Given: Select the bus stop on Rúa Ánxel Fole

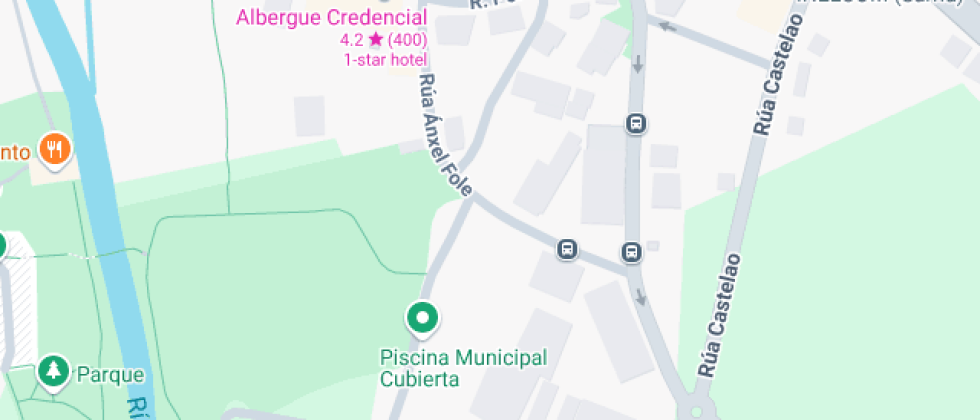Looking at the screenshot, I should [x=566, y=248].
